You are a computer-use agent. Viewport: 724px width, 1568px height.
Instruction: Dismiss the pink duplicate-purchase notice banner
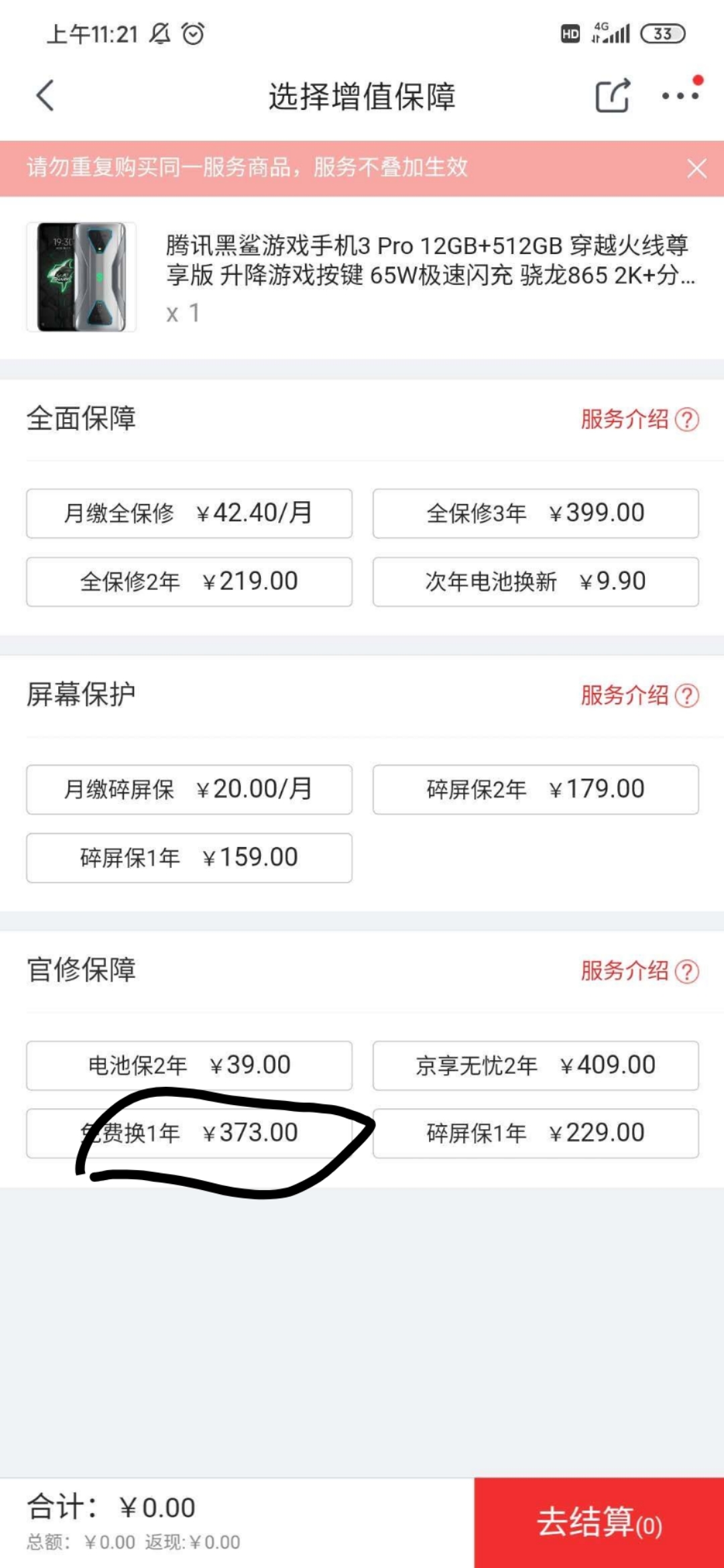coord(697,168)
